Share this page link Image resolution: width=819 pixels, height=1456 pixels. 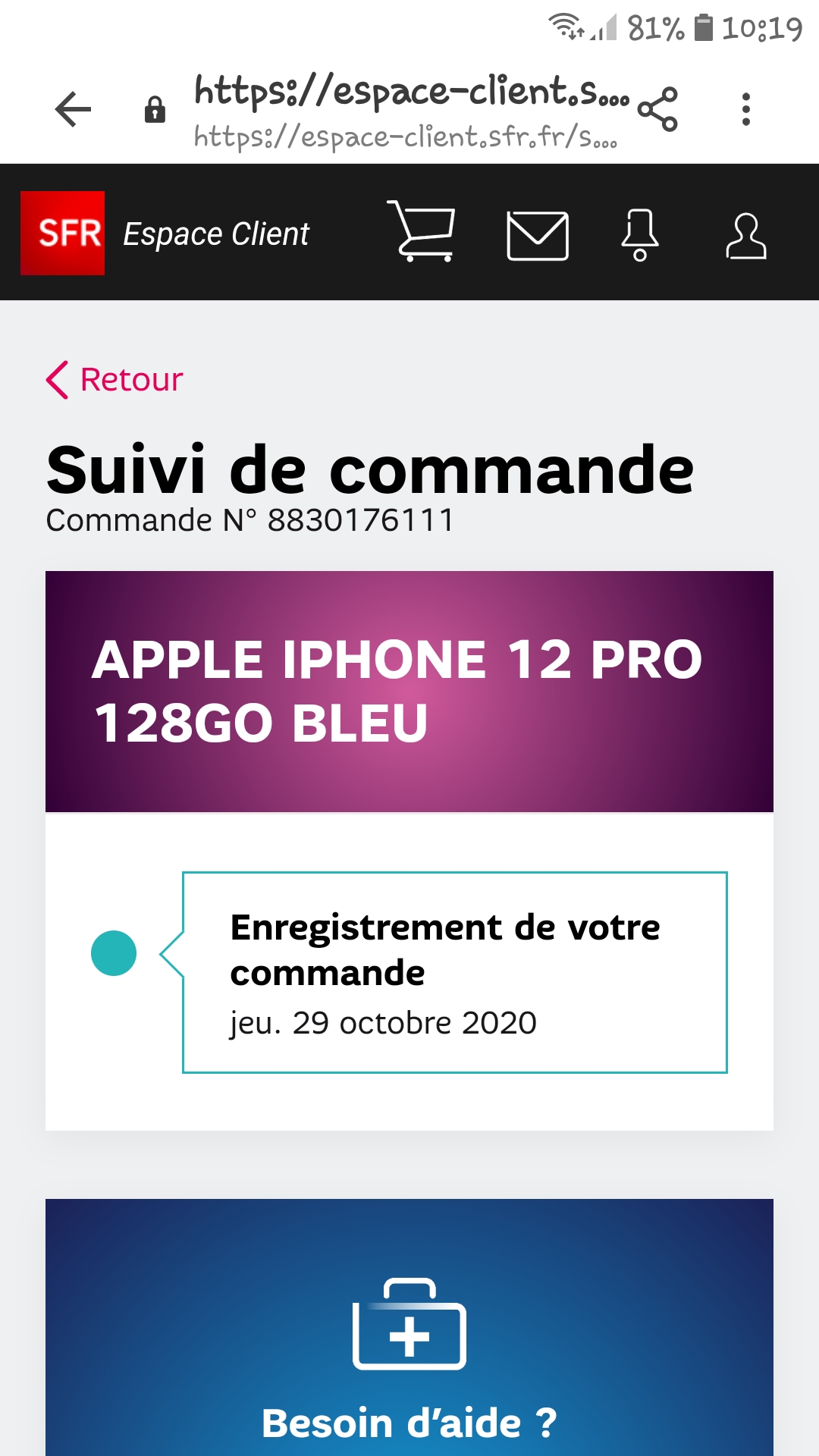point(657,109)
